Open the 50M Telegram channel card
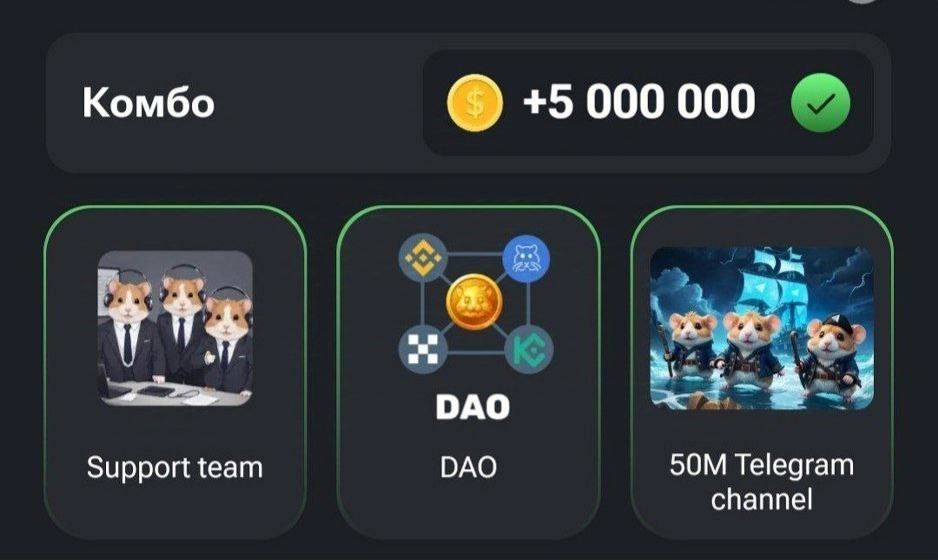This screenshot has height=560, width=938. (762, 370)
